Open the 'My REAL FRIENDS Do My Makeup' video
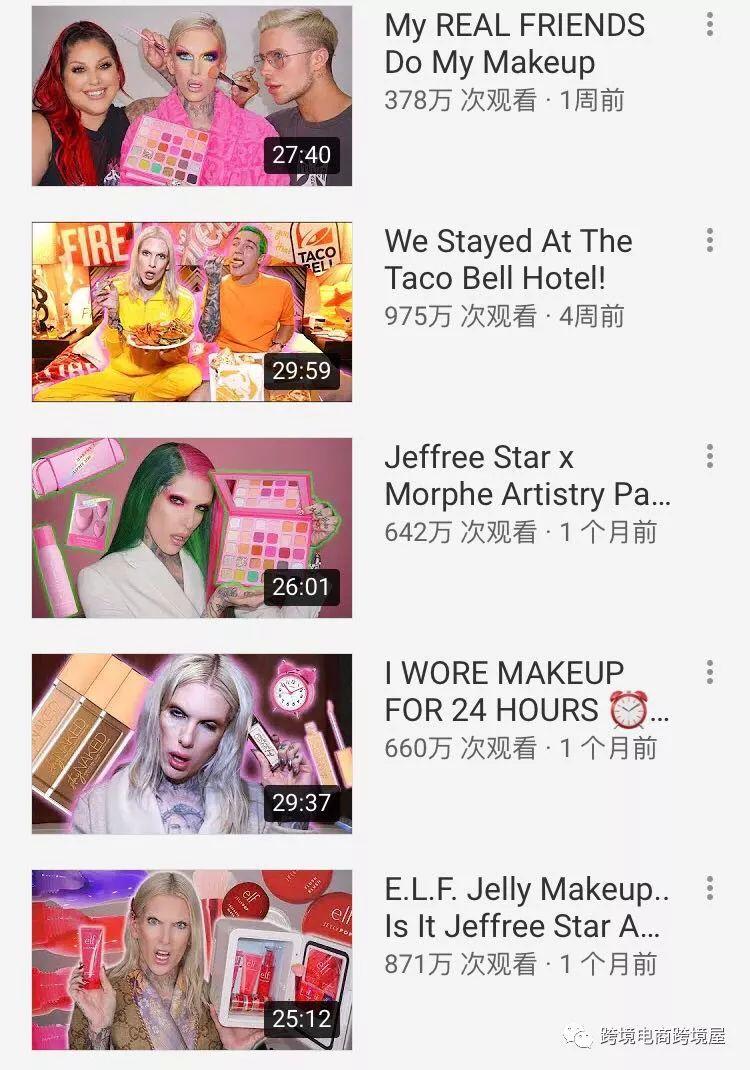The height and width of the screenshot is (1070, 750). pos(192,96)
